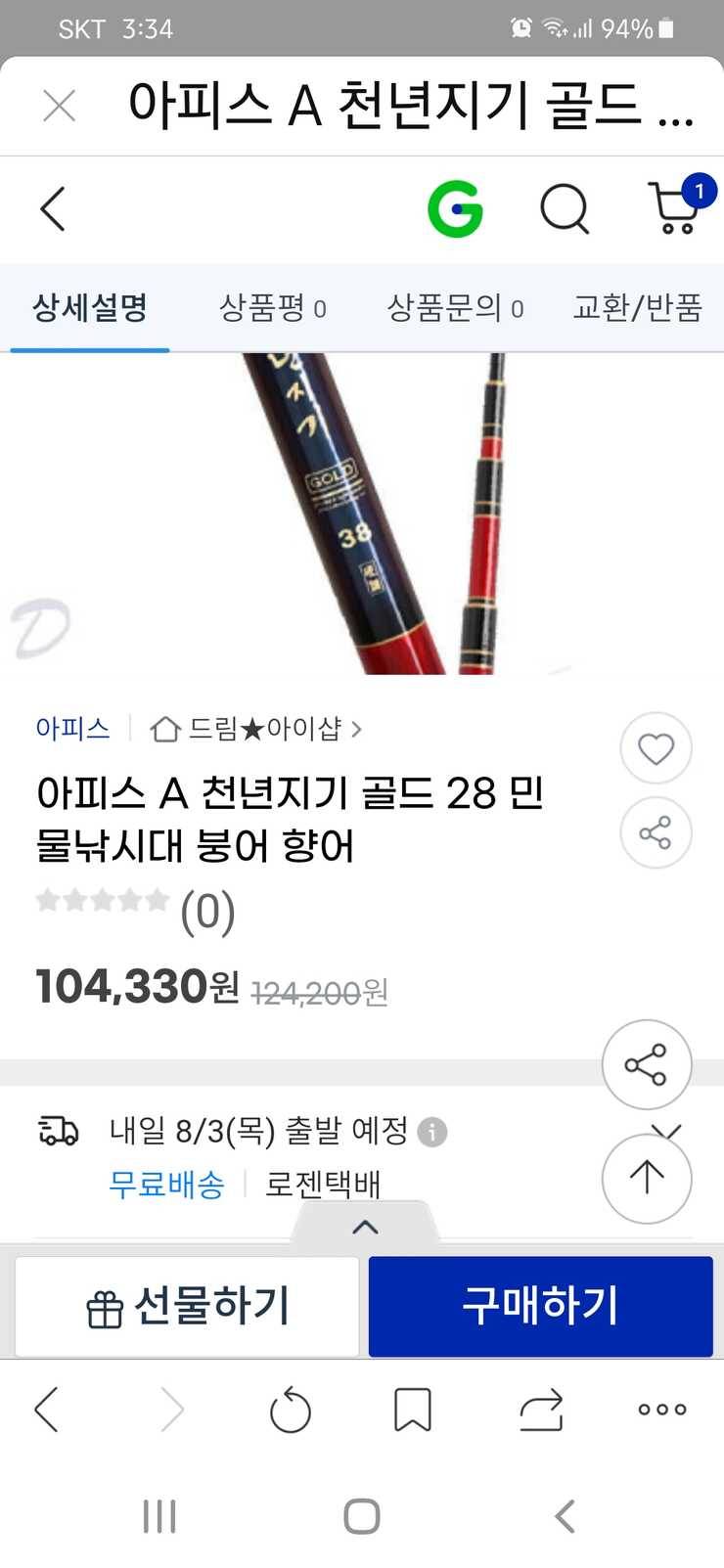Tap 구매하기 to buy now
724x1568 pixels.
540,1306
